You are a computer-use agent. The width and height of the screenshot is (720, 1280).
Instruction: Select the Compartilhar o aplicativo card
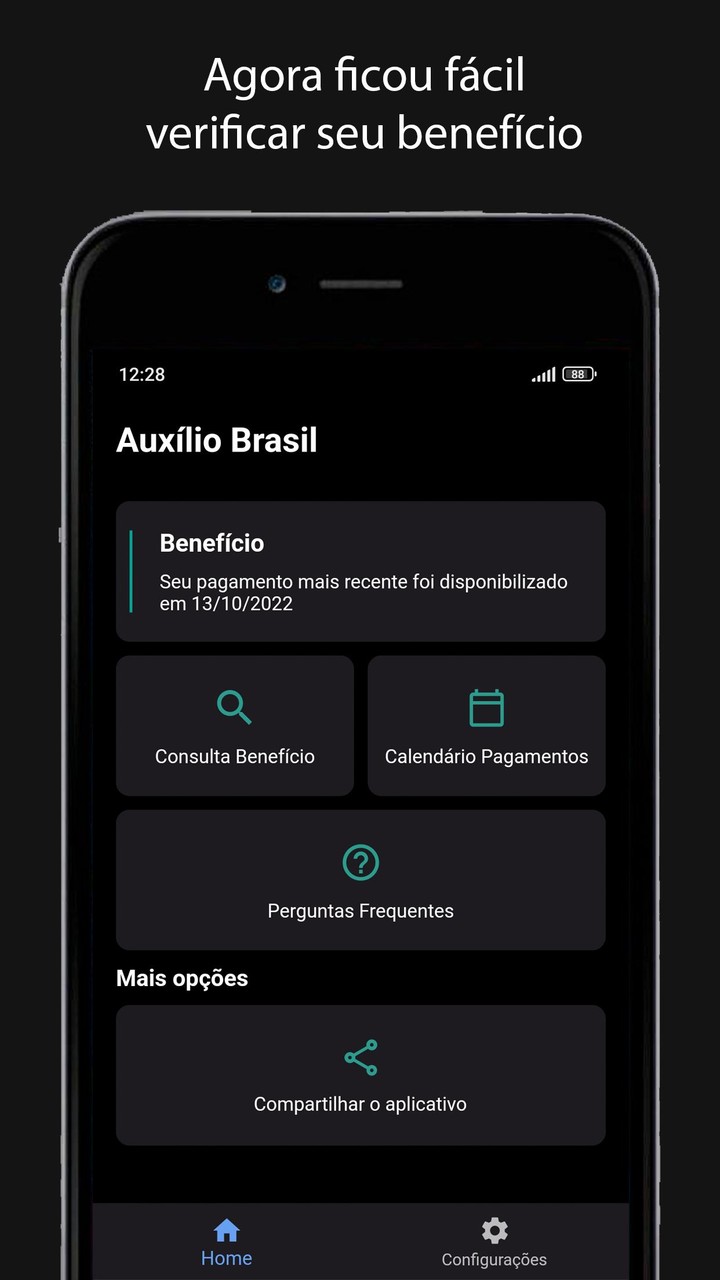click(x=360, y=1075)
